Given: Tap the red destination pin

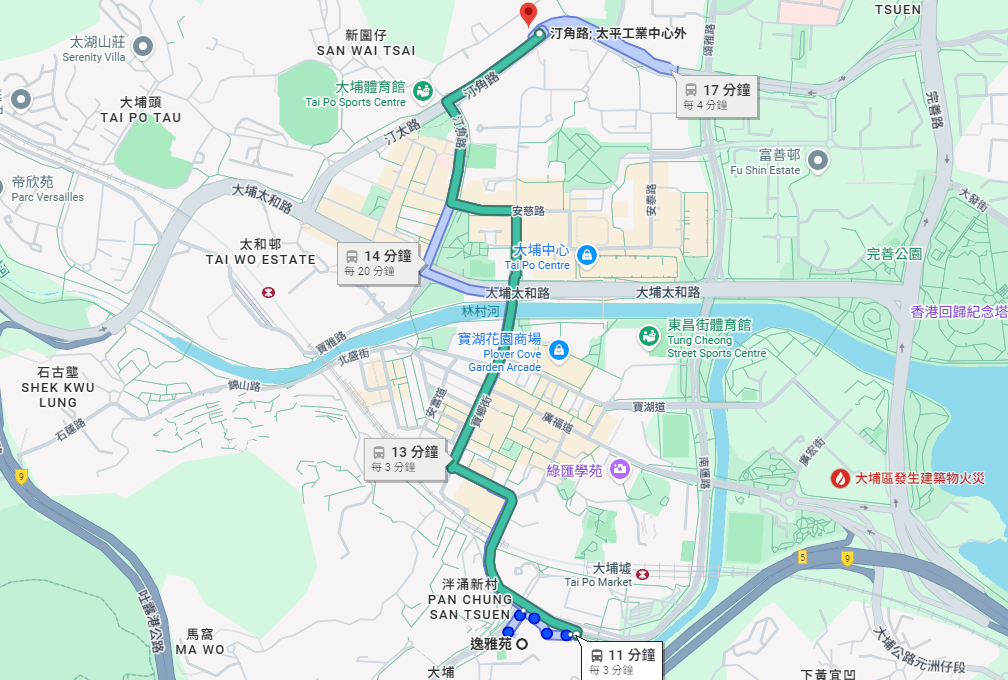Looking at the screenshot, I should 529,14.
